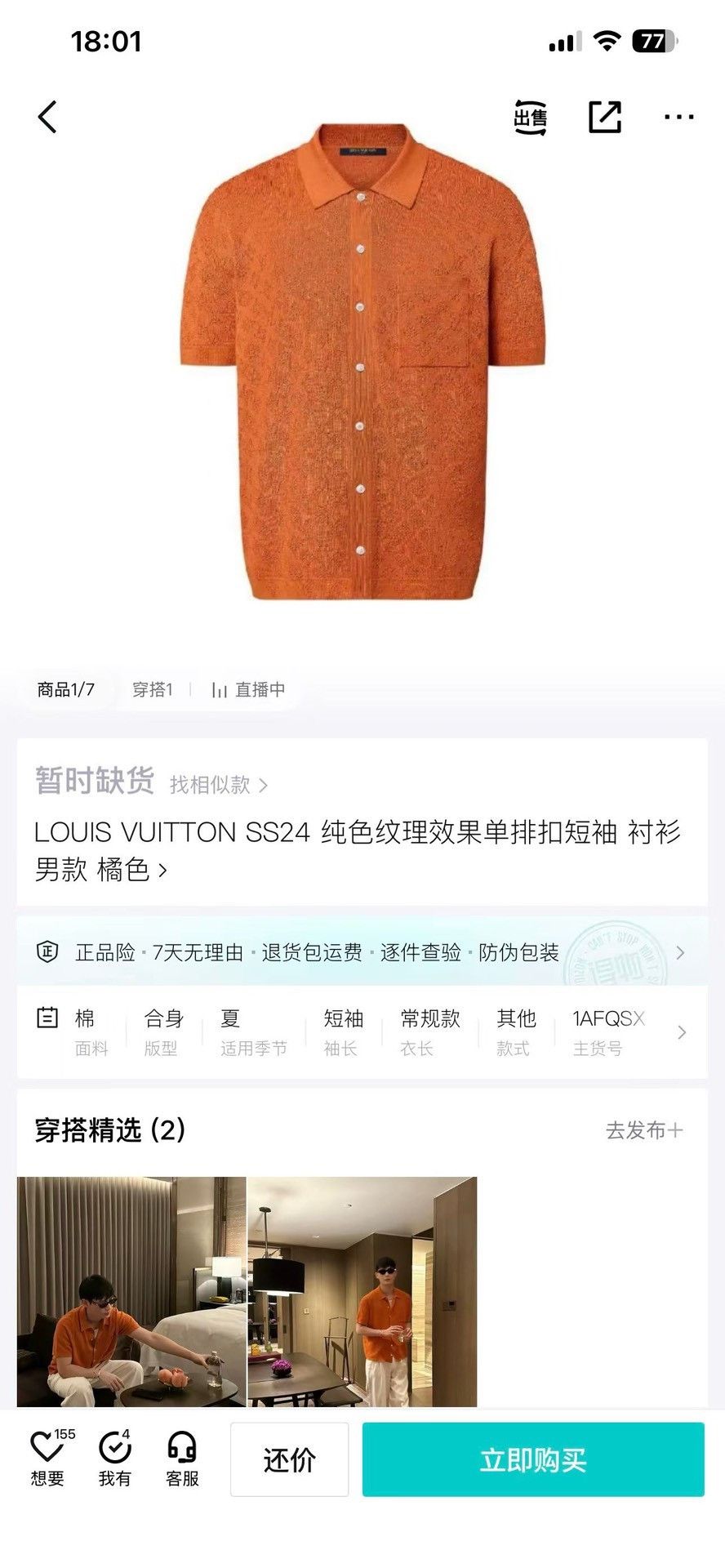
Task: Open the three-dot overflow menu
Action: pos(679,117)
